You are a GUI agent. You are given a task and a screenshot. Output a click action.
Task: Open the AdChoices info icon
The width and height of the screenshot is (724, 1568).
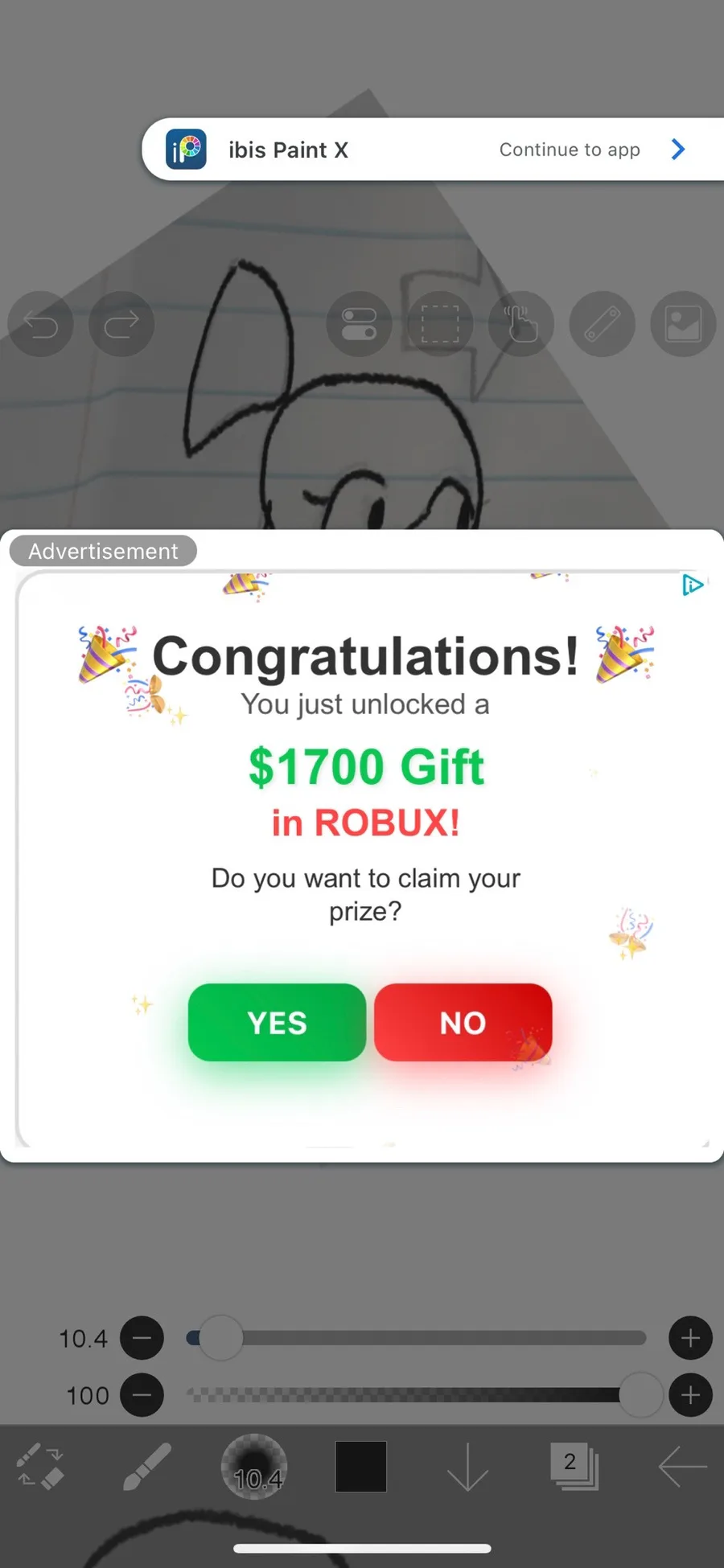pos(692,585)
